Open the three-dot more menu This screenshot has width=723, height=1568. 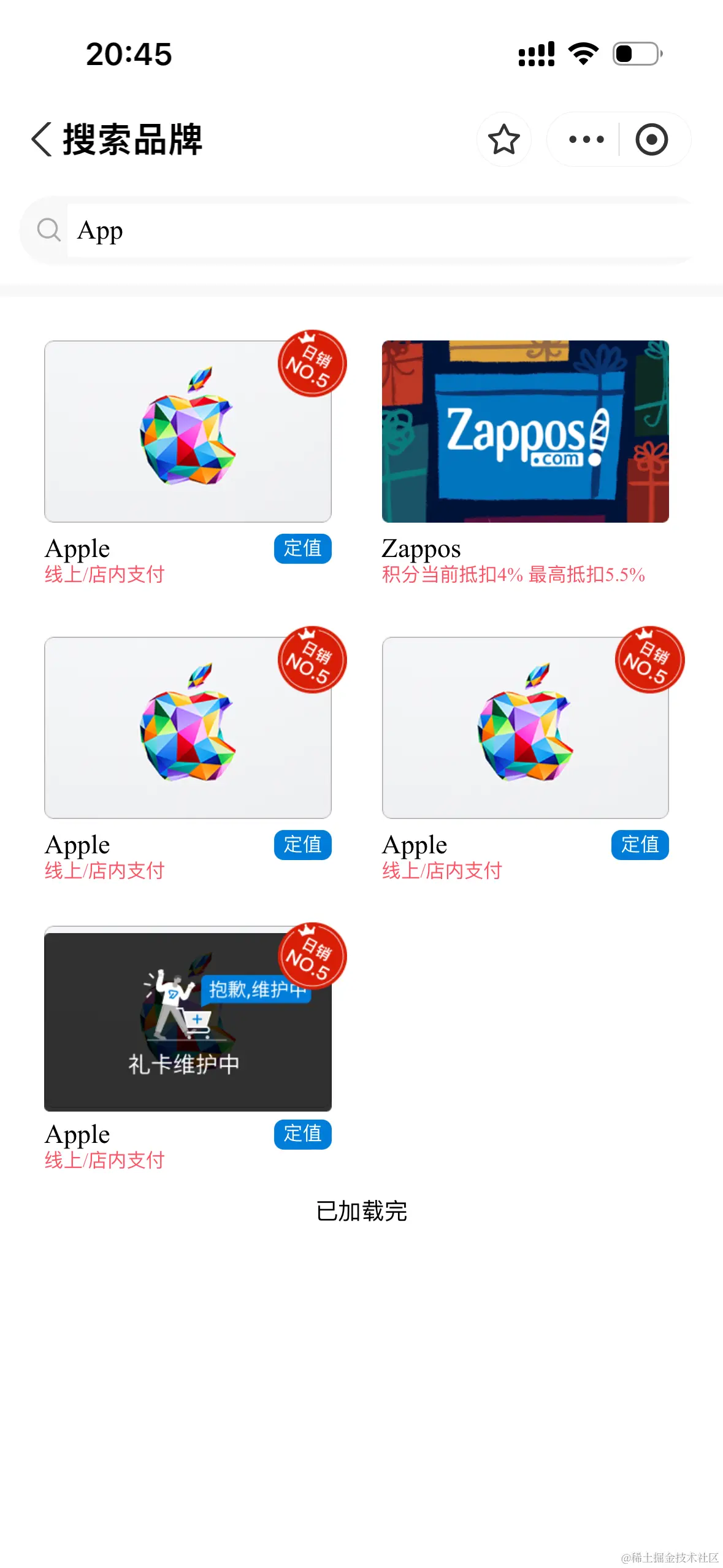586,139
